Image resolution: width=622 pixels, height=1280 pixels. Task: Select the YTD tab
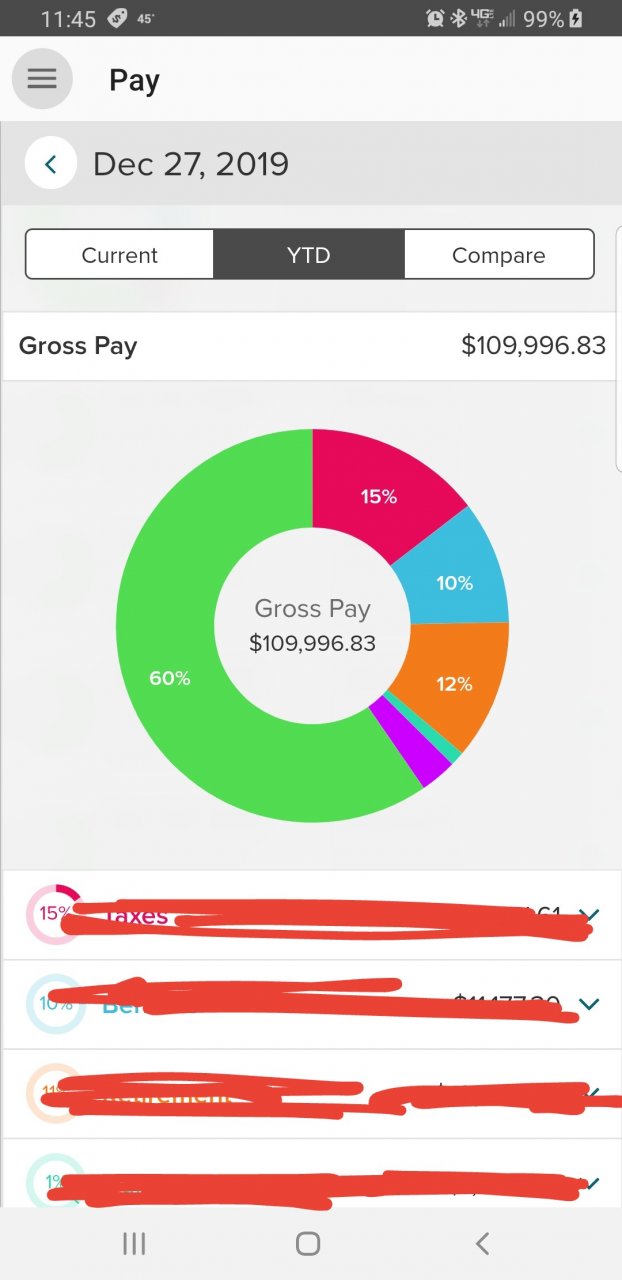[308, 255]
